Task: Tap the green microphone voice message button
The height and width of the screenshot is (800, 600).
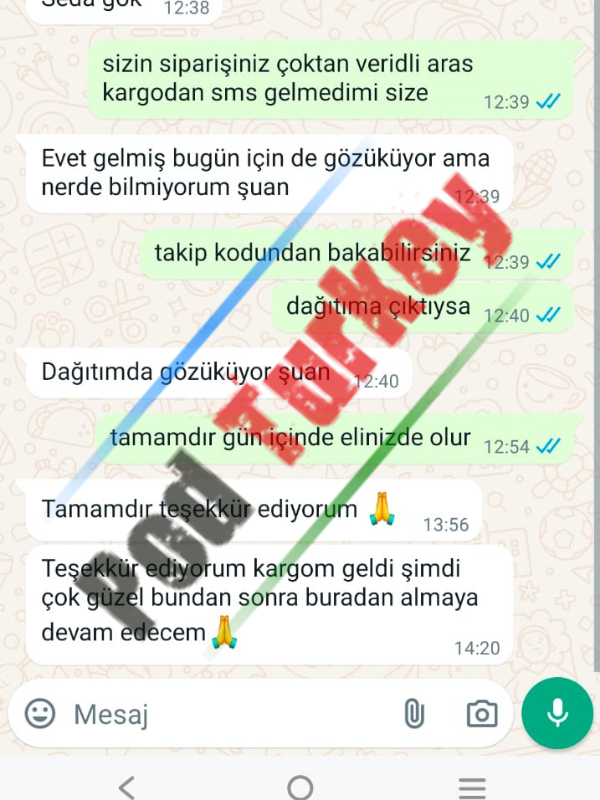Action: pos(558,713)
